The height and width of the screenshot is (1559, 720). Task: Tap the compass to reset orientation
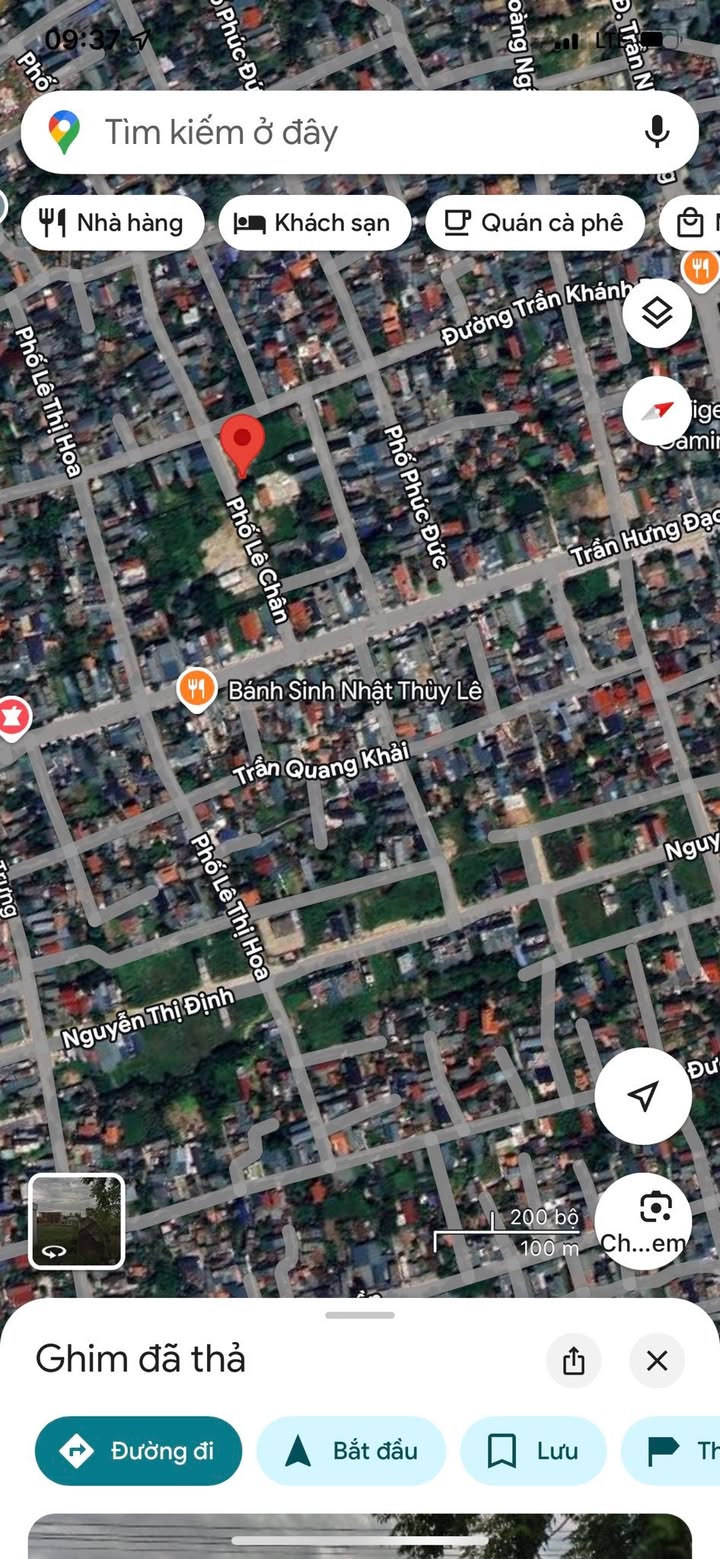click(x=657, y=411)
